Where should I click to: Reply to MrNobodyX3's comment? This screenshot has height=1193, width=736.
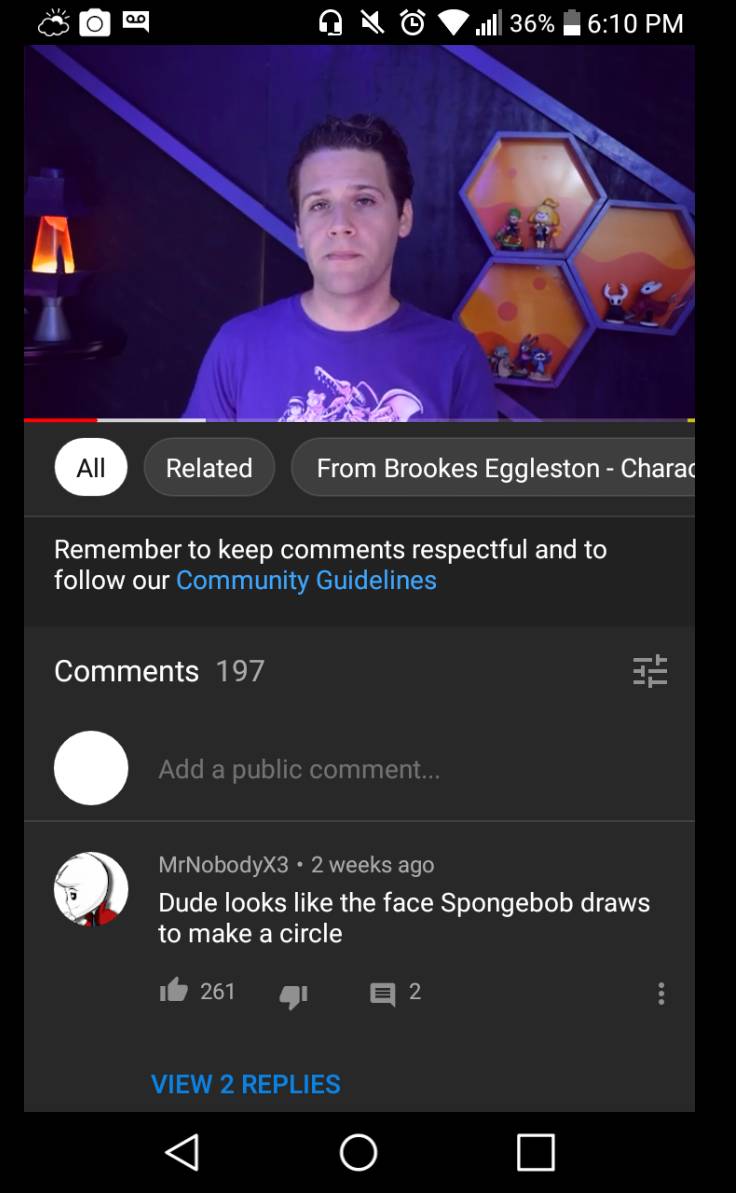[383, 993]
